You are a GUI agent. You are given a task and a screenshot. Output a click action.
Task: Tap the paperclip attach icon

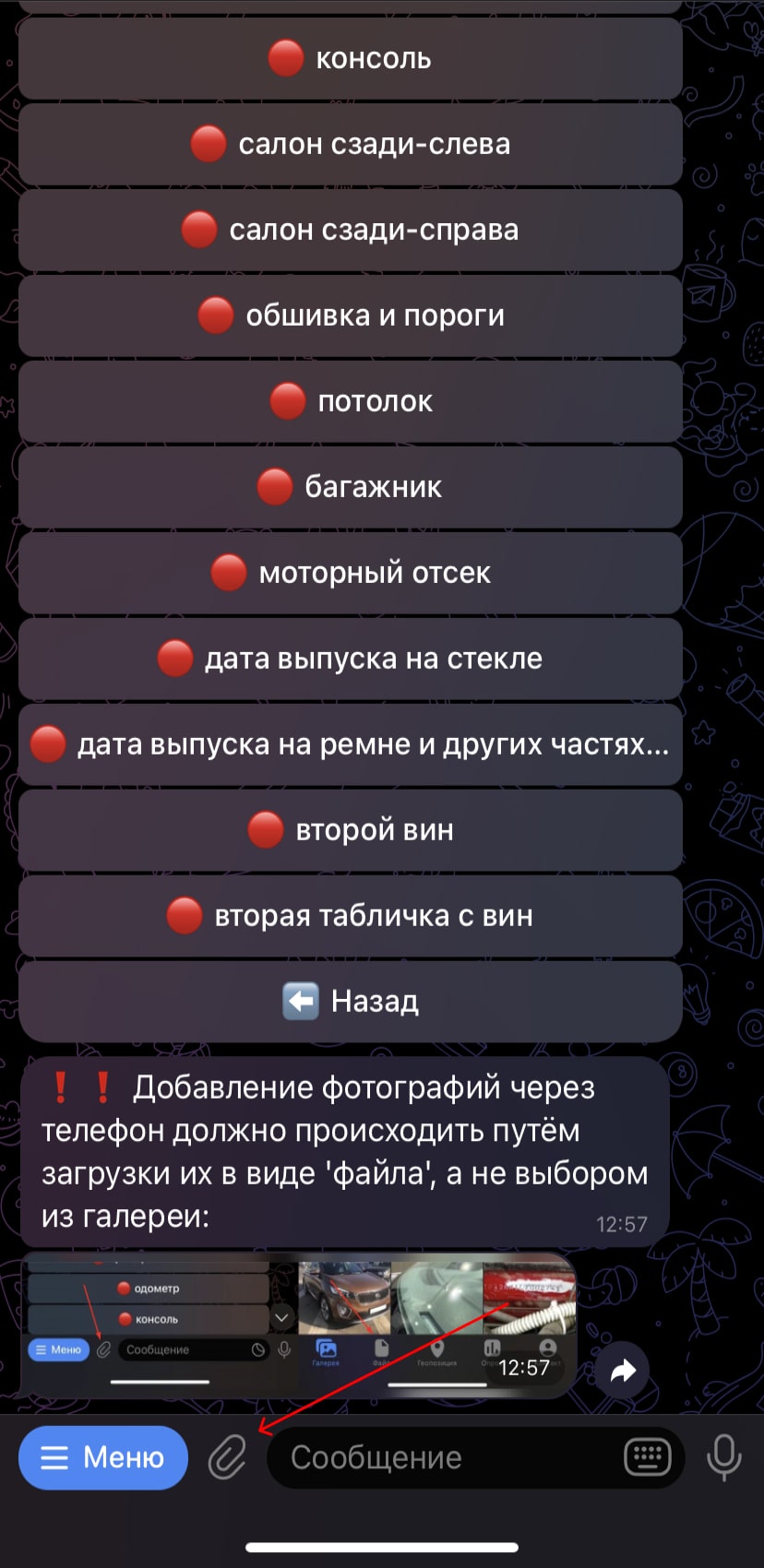(227, 1457)
